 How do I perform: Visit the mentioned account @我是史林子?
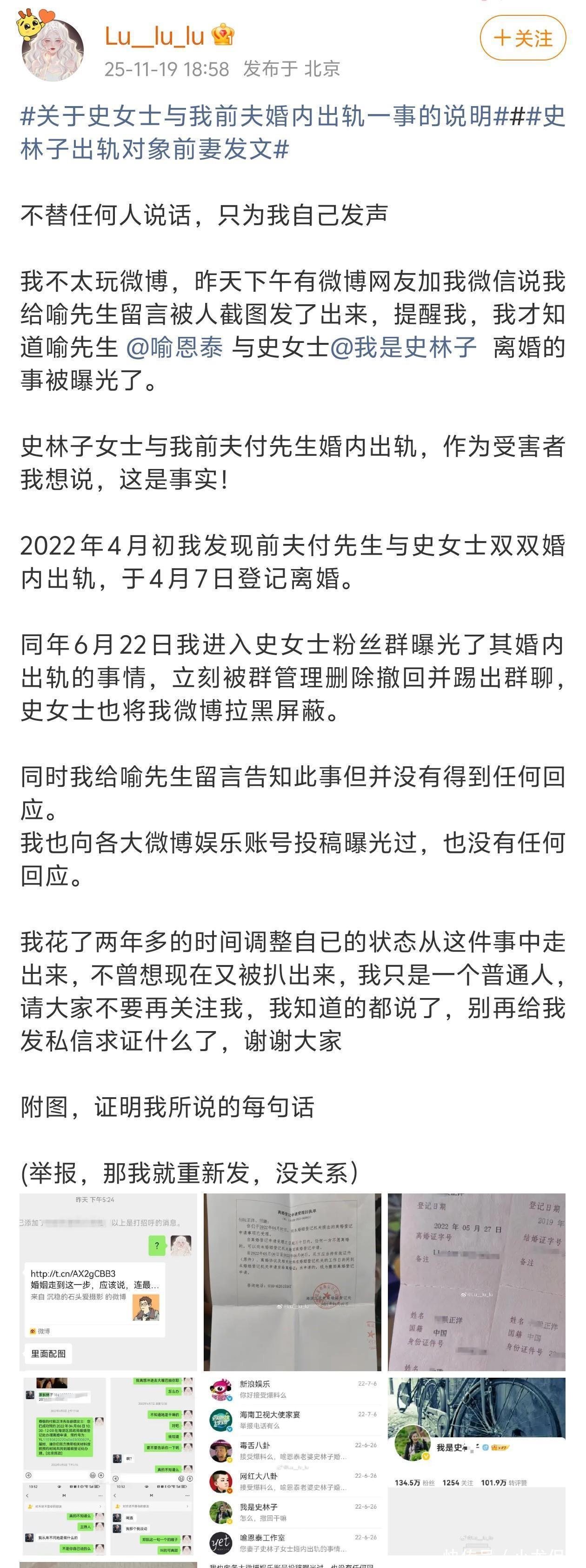[402, 348]
